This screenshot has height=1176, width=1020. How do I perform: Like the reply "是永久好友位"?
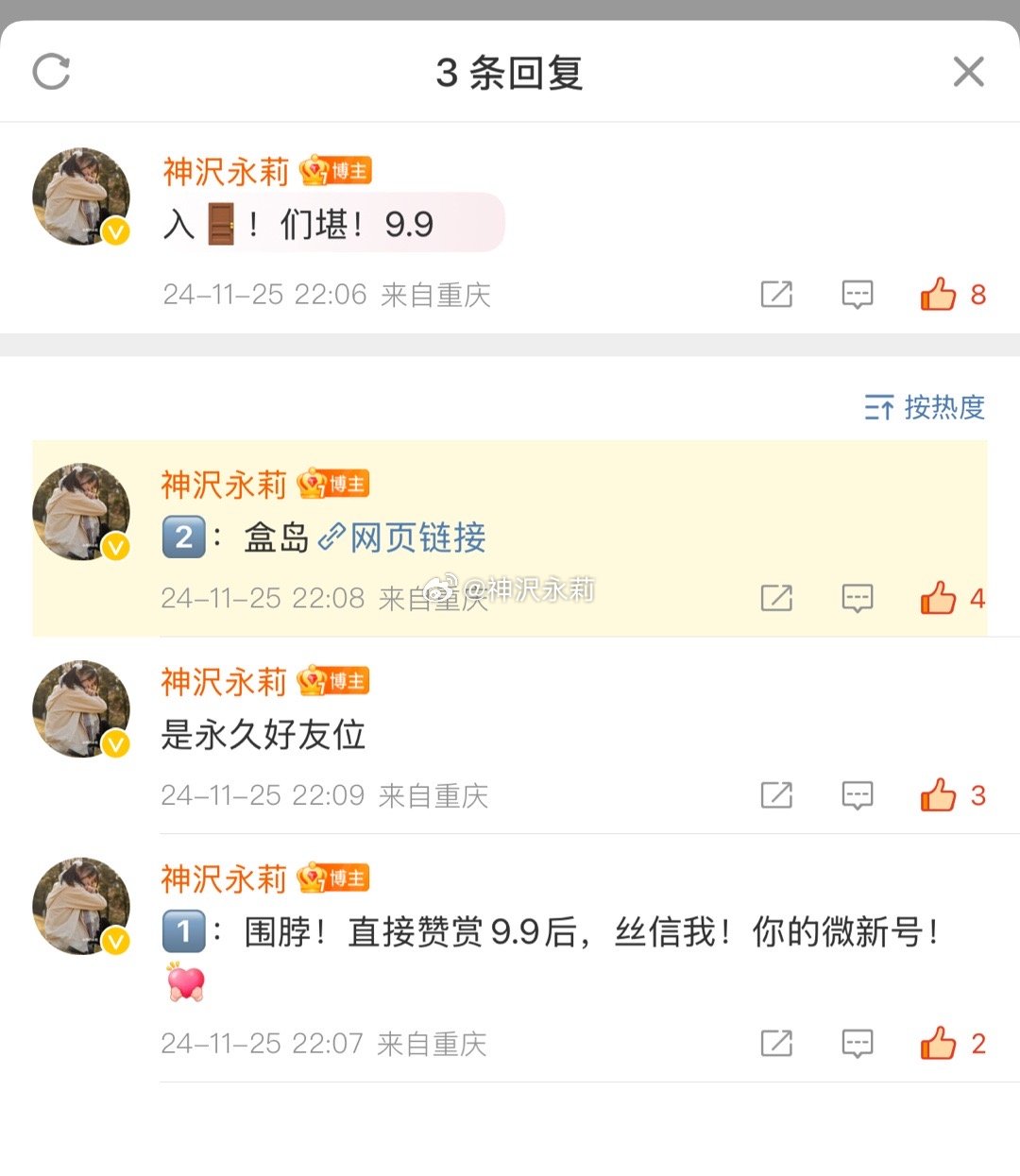[938, 795]
